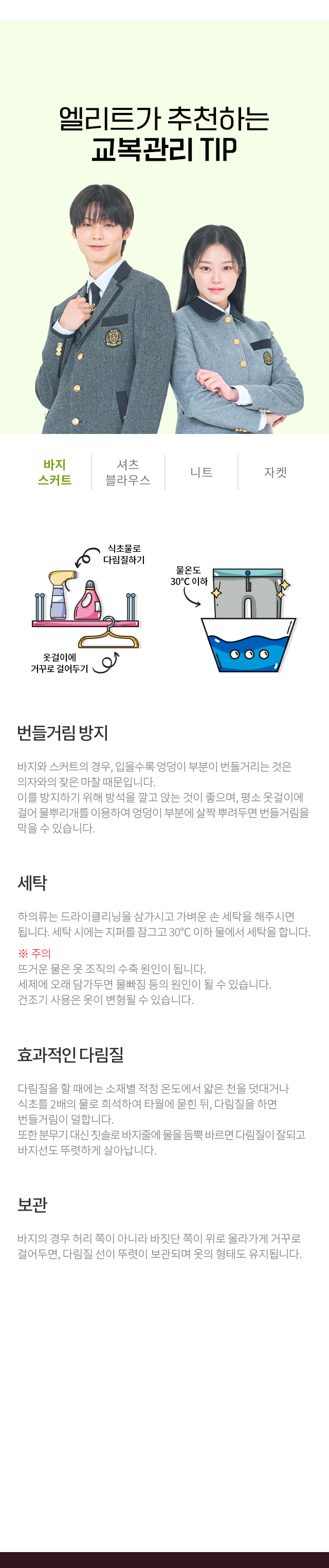Open the 니트 tab

(201, 473)
